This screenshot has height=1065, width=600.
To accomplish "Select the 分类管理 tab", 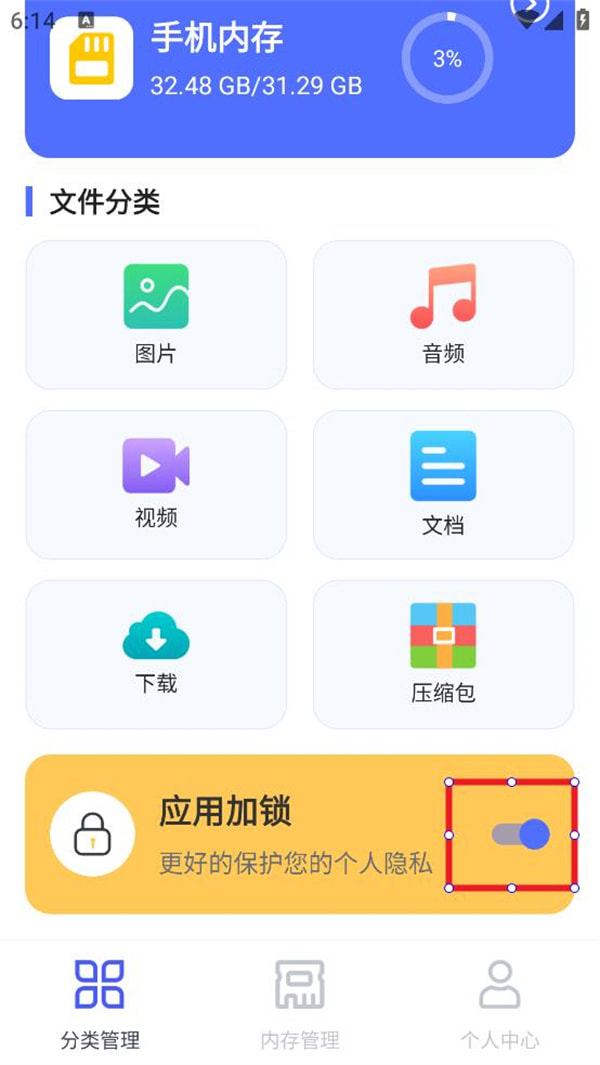I will pos(100,1003).
